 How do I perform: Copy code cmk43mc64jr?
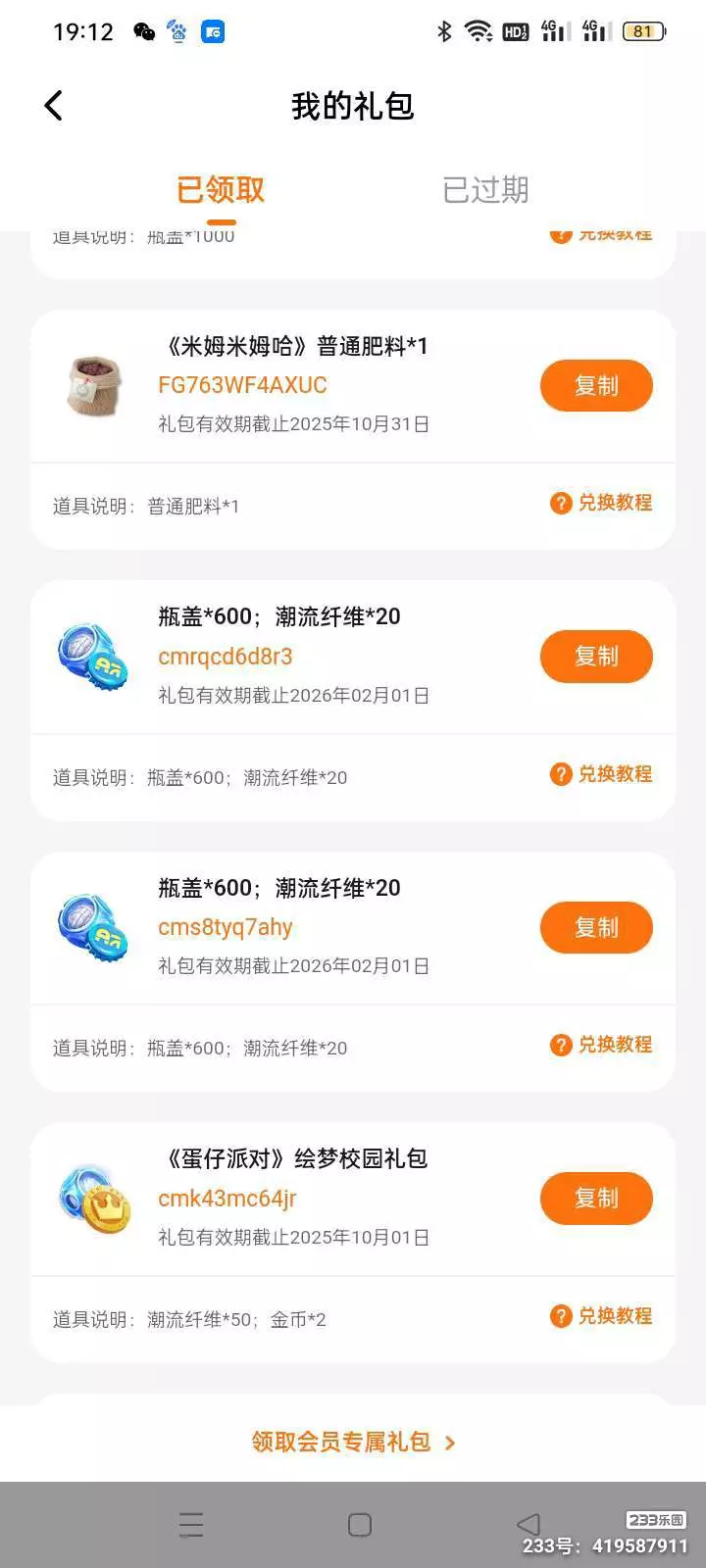(596, 1198)
